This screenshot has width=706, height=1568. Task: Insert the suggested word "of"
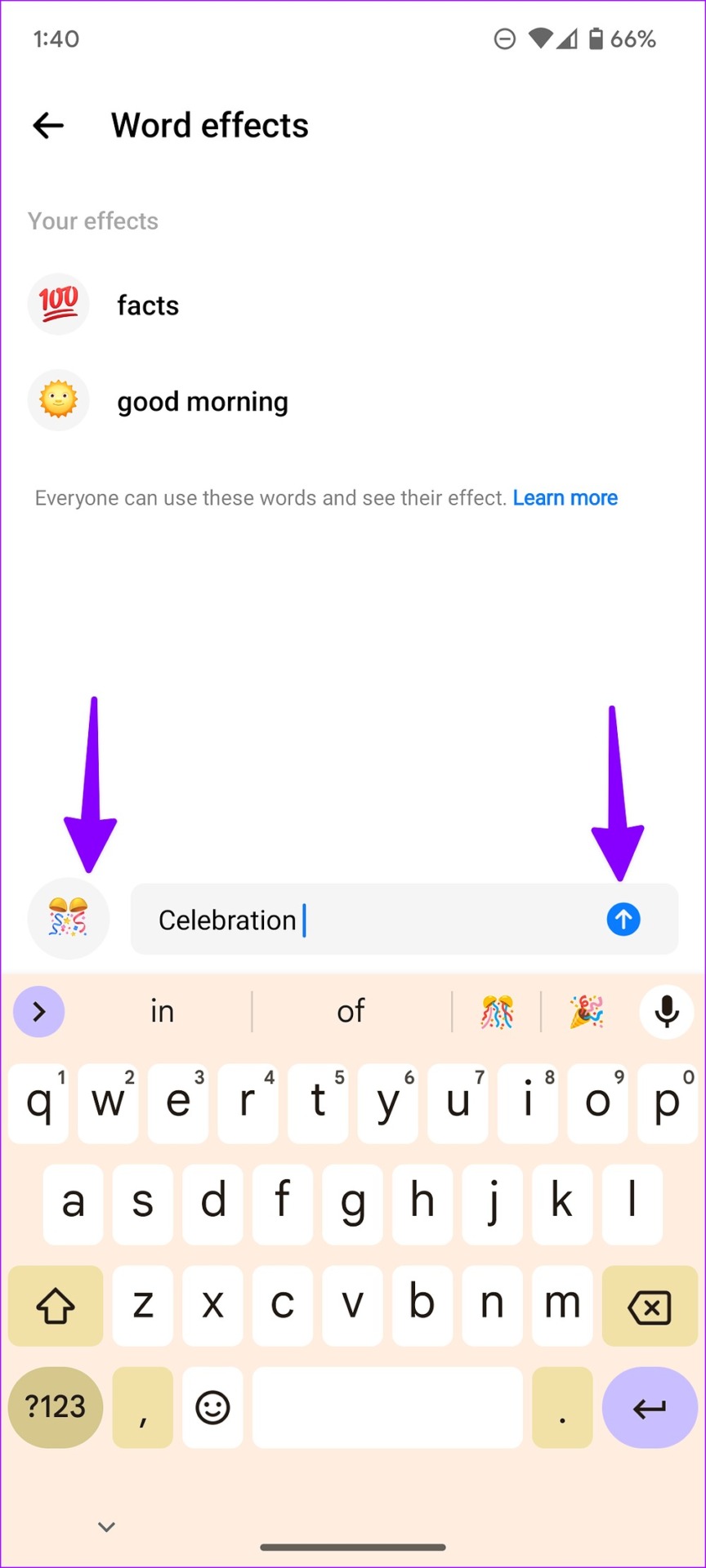pyautogui.click(x=351, y=1011)
